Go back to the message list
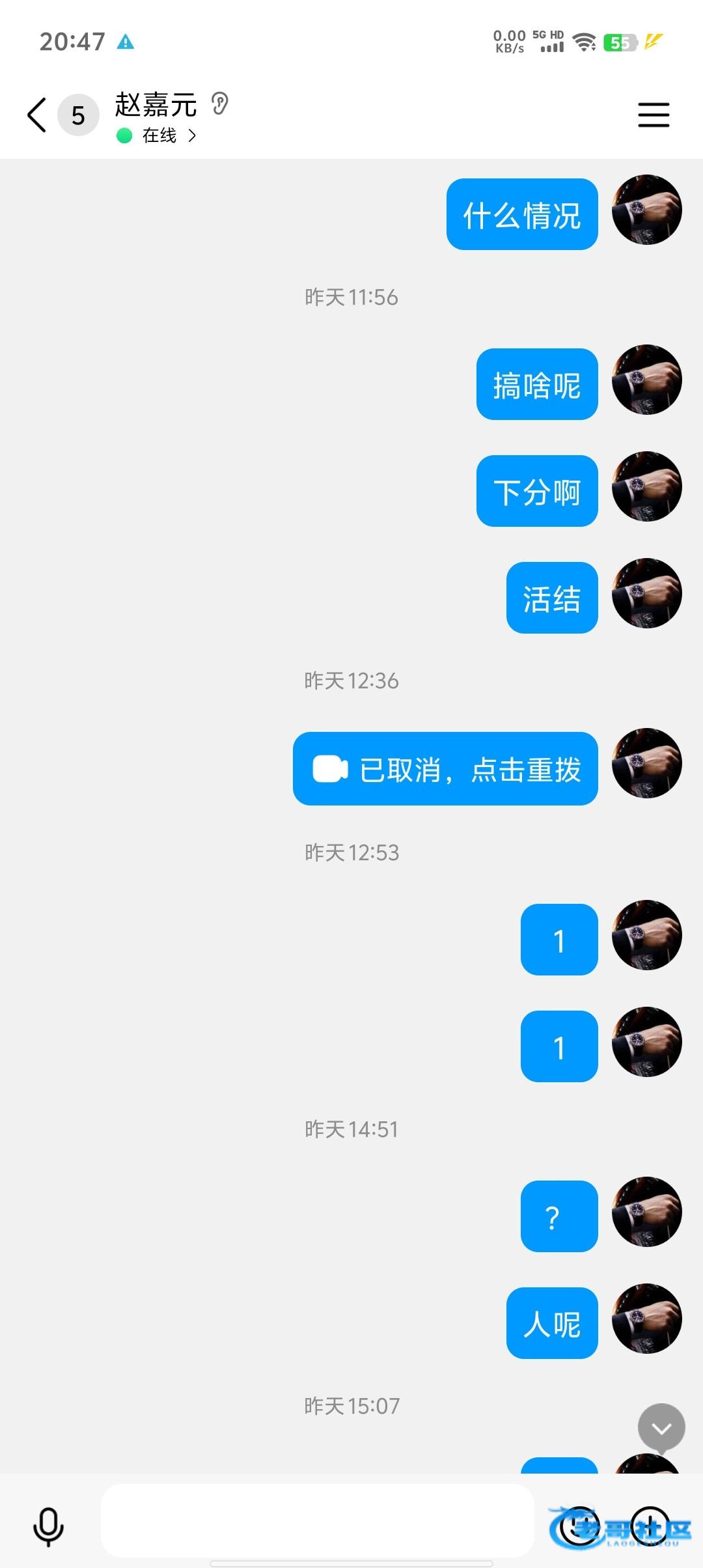703x1568 pixels. pyautogui.click(x=37, y=115)
